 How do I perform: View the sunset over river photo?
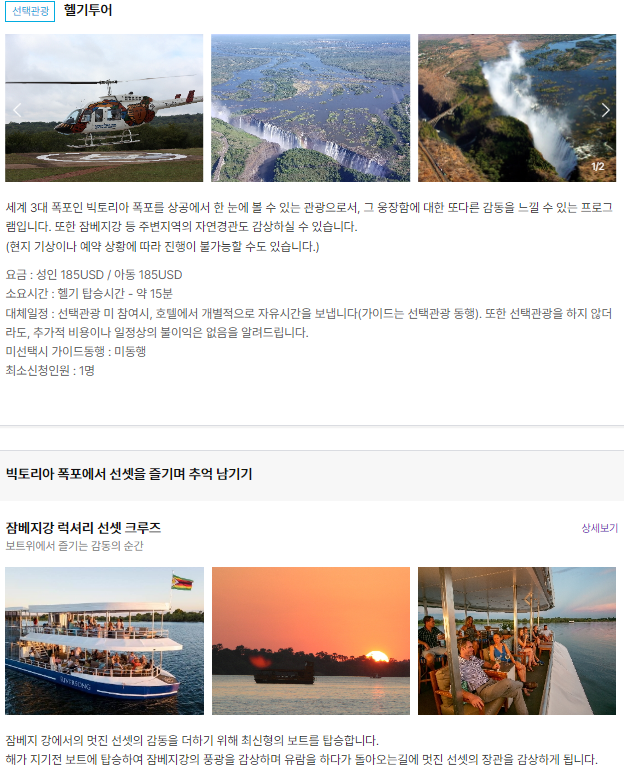(310, 641)
